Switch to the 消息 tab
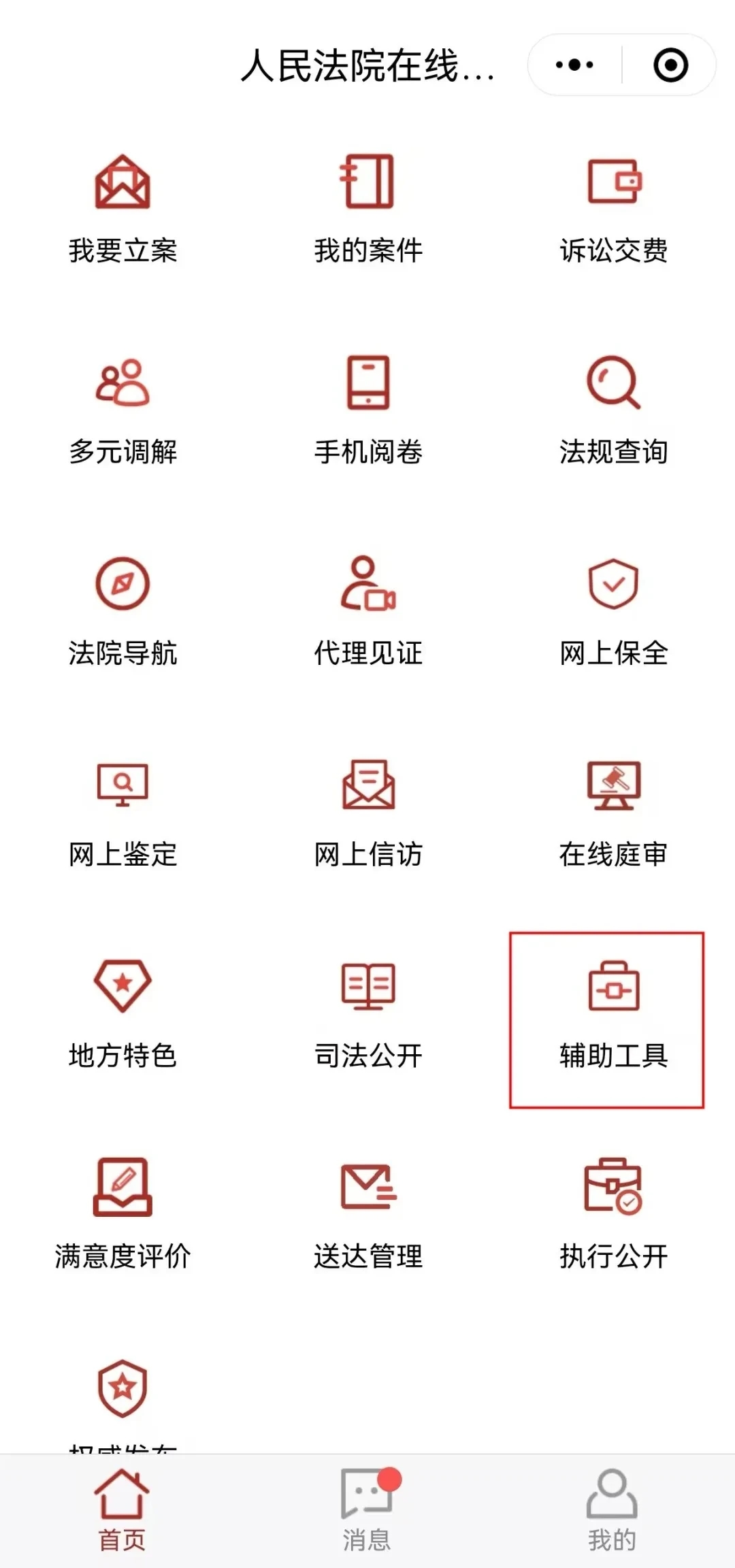The width and height of the screenshot is (735, 1568). click(x=368, y=1511)
